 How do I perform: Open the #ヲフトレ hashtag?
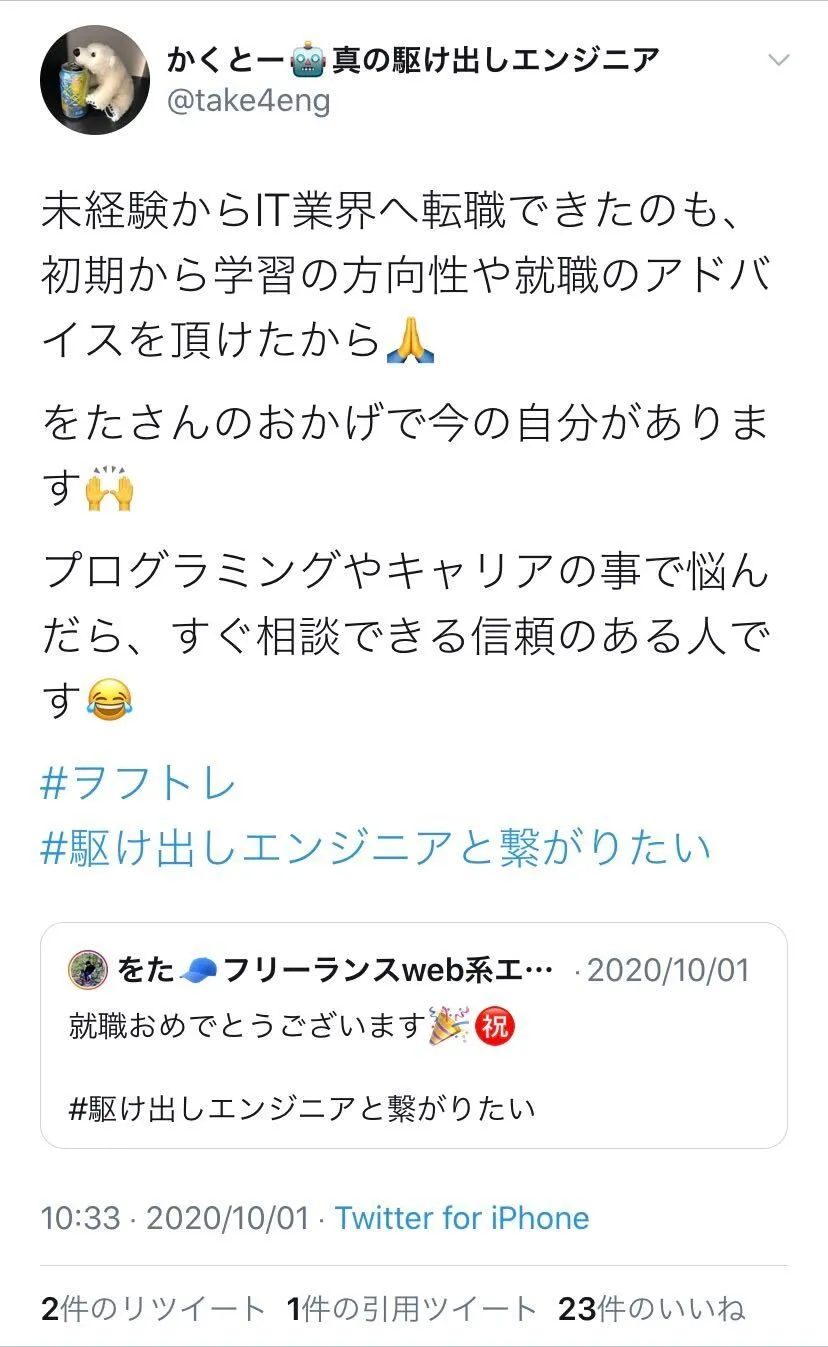[x=138, y=785]
